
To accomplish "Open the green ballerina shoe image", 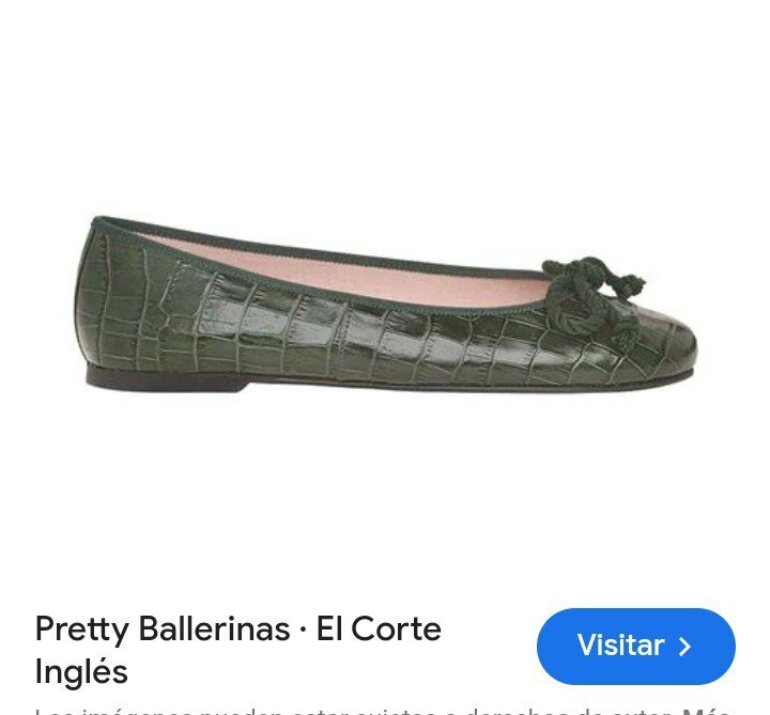I will tap(386, 303).
